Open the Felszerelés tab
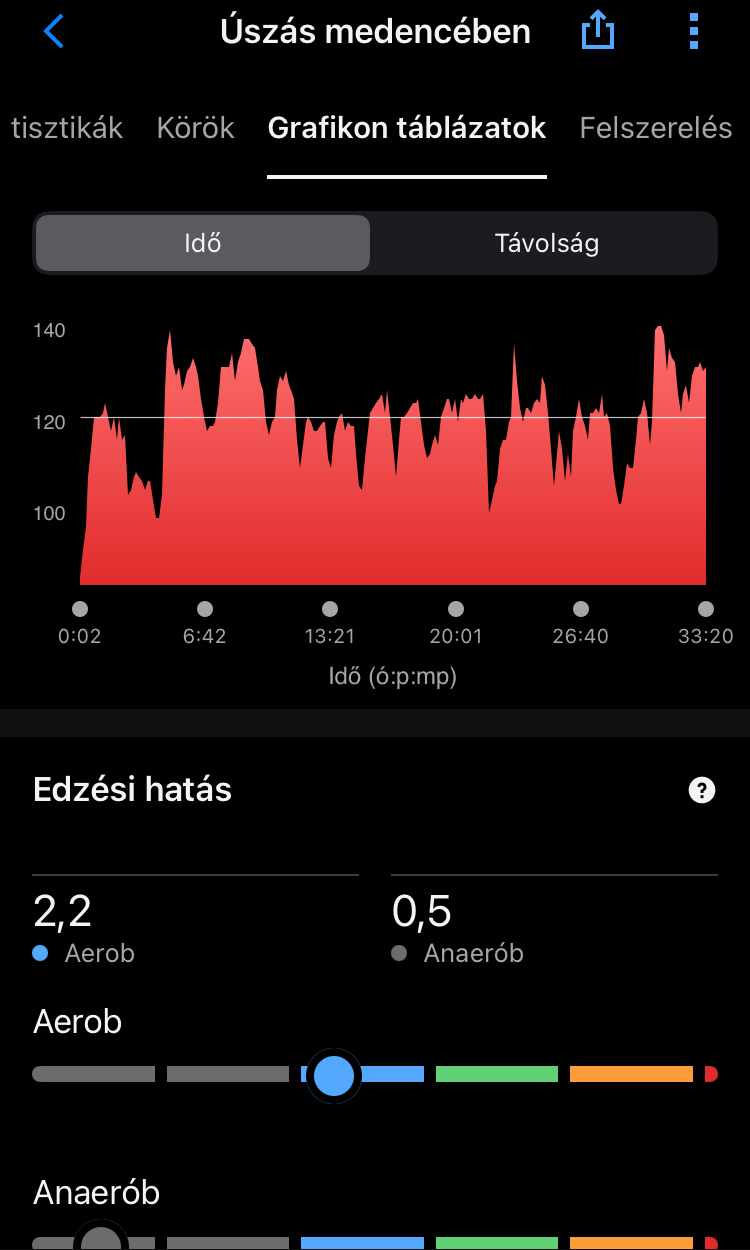The image size is (750, 1250). click(x=656, y=128)
